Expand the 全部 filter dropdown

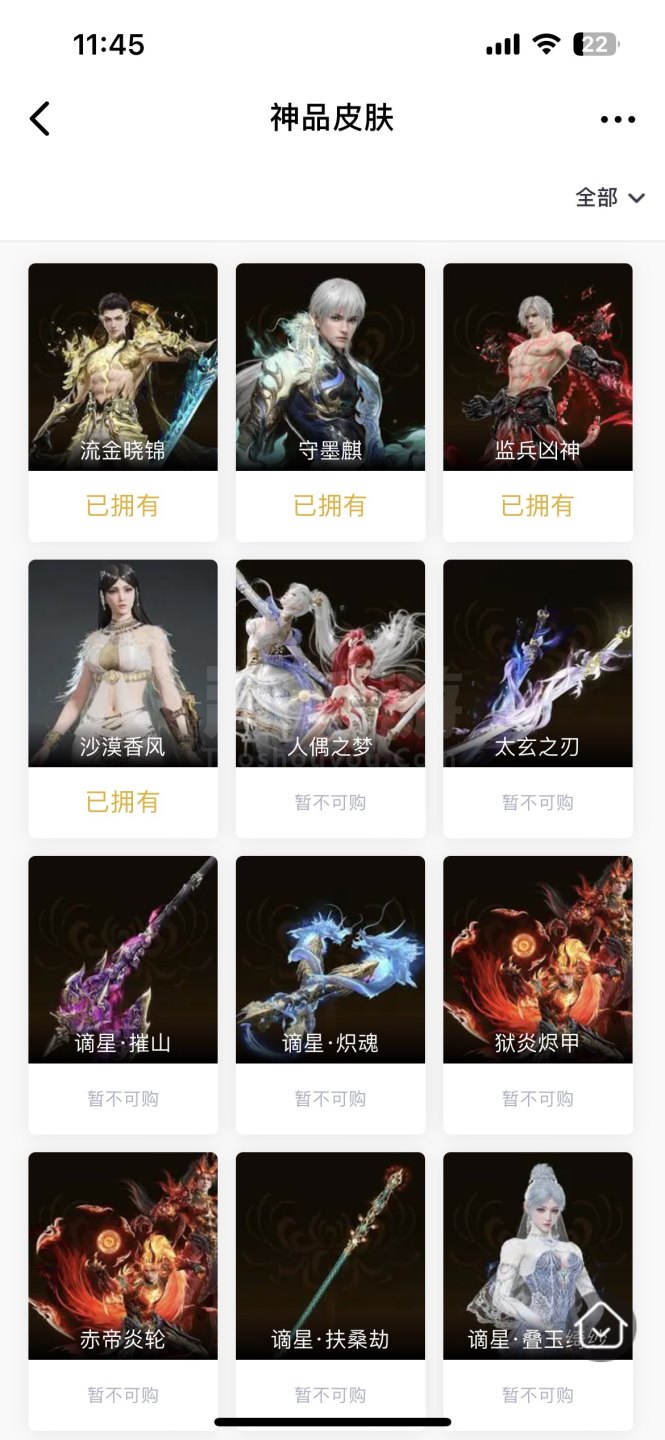pos(610,198)
